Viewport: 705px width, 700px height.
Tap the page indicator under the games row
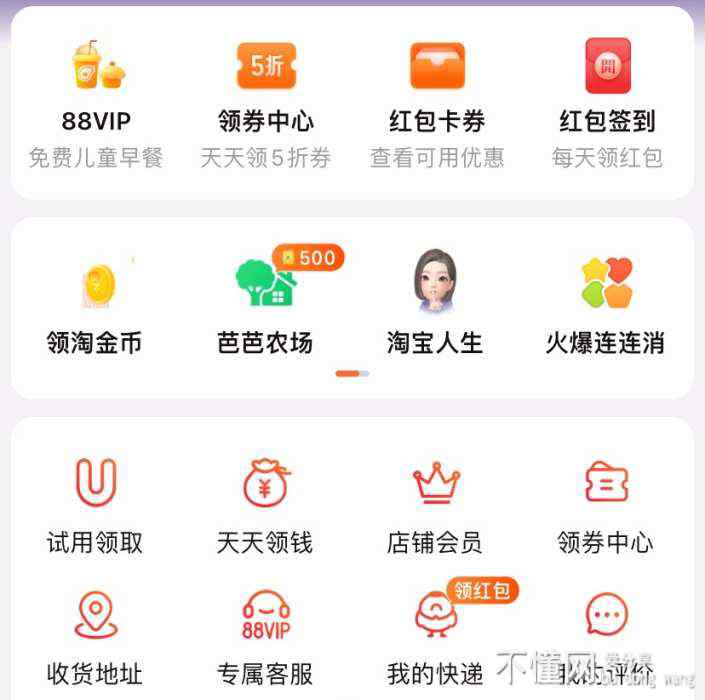click(x=352, y=373)
